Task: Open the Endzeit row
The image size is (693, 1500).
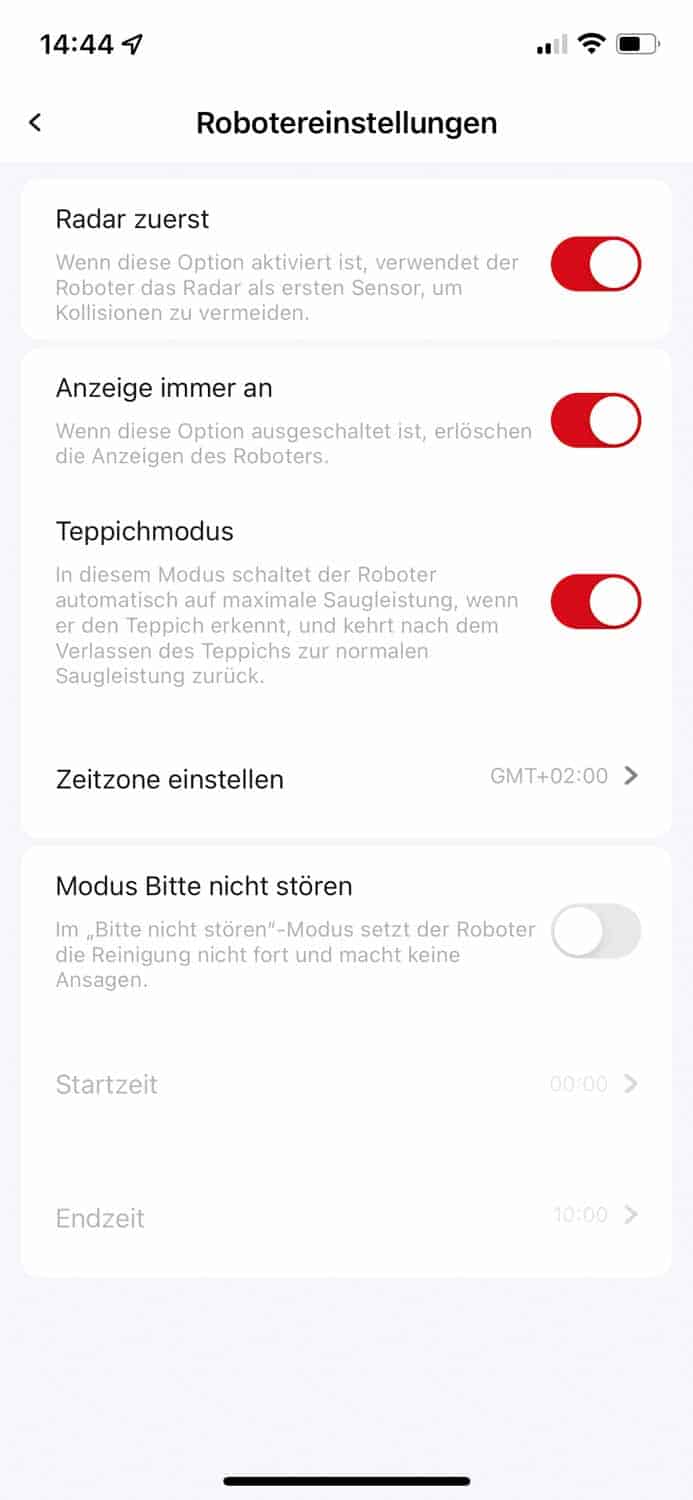Action: tap(346, 1217)
